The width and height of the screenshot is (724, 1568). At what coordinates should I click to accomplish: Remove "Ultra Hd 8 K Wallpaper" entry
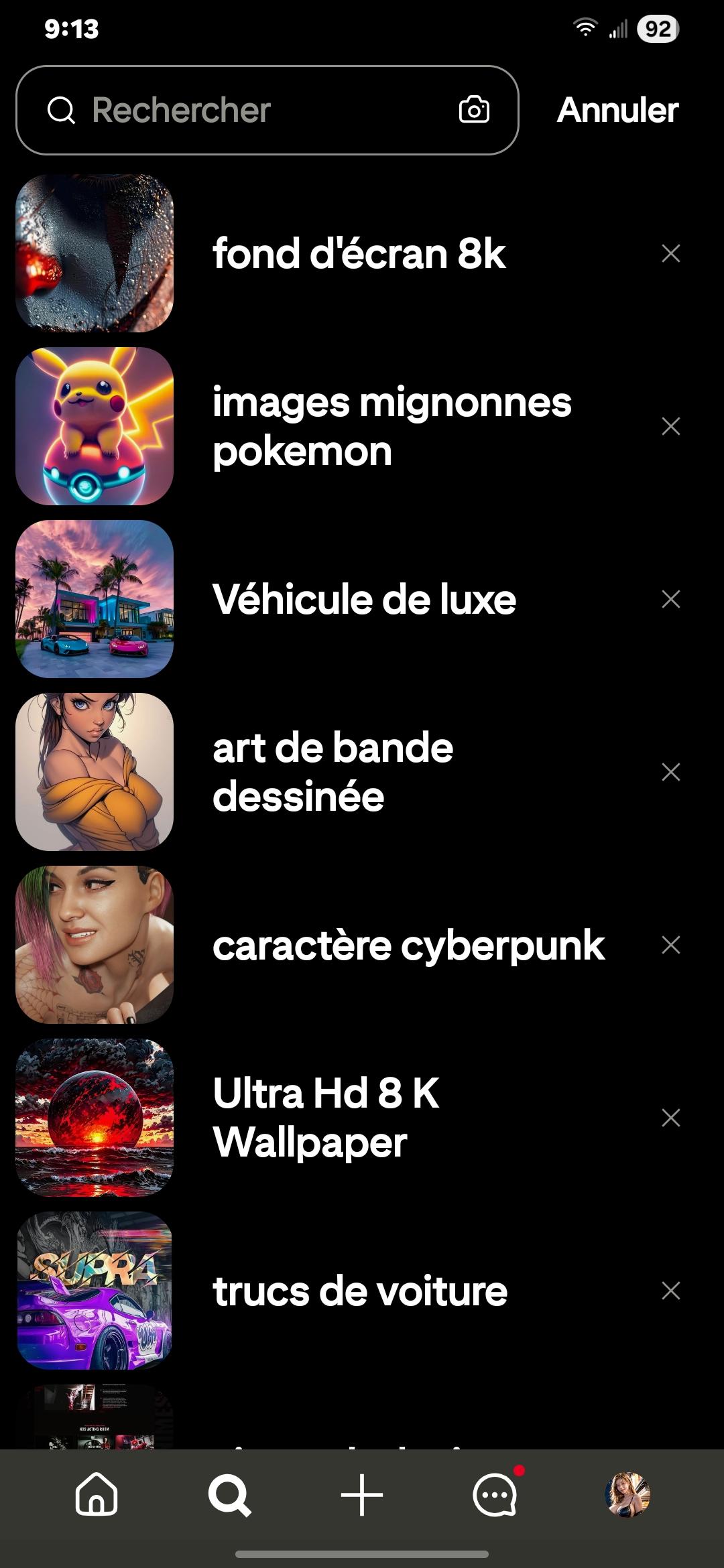(x=671, y=1117)
